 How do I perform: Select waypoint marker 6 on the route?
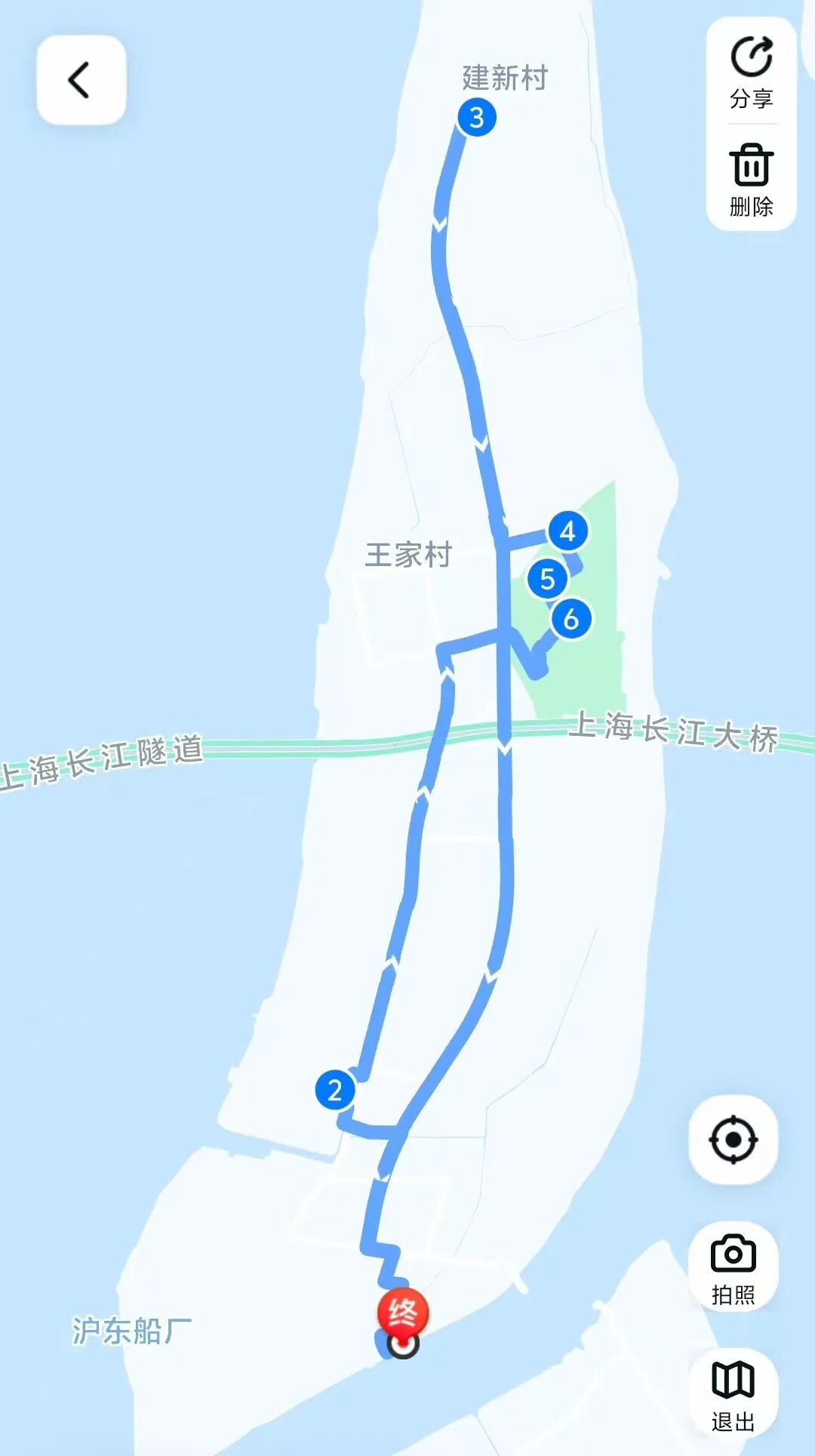571,619
